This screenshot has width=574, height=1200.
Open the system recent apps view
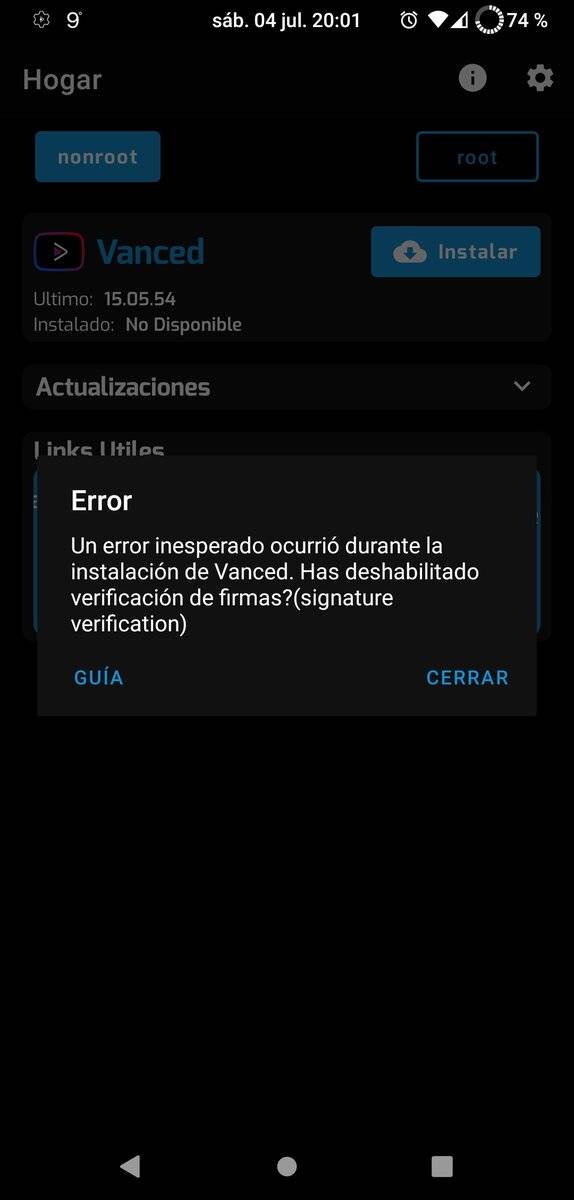coord(442,1165)
